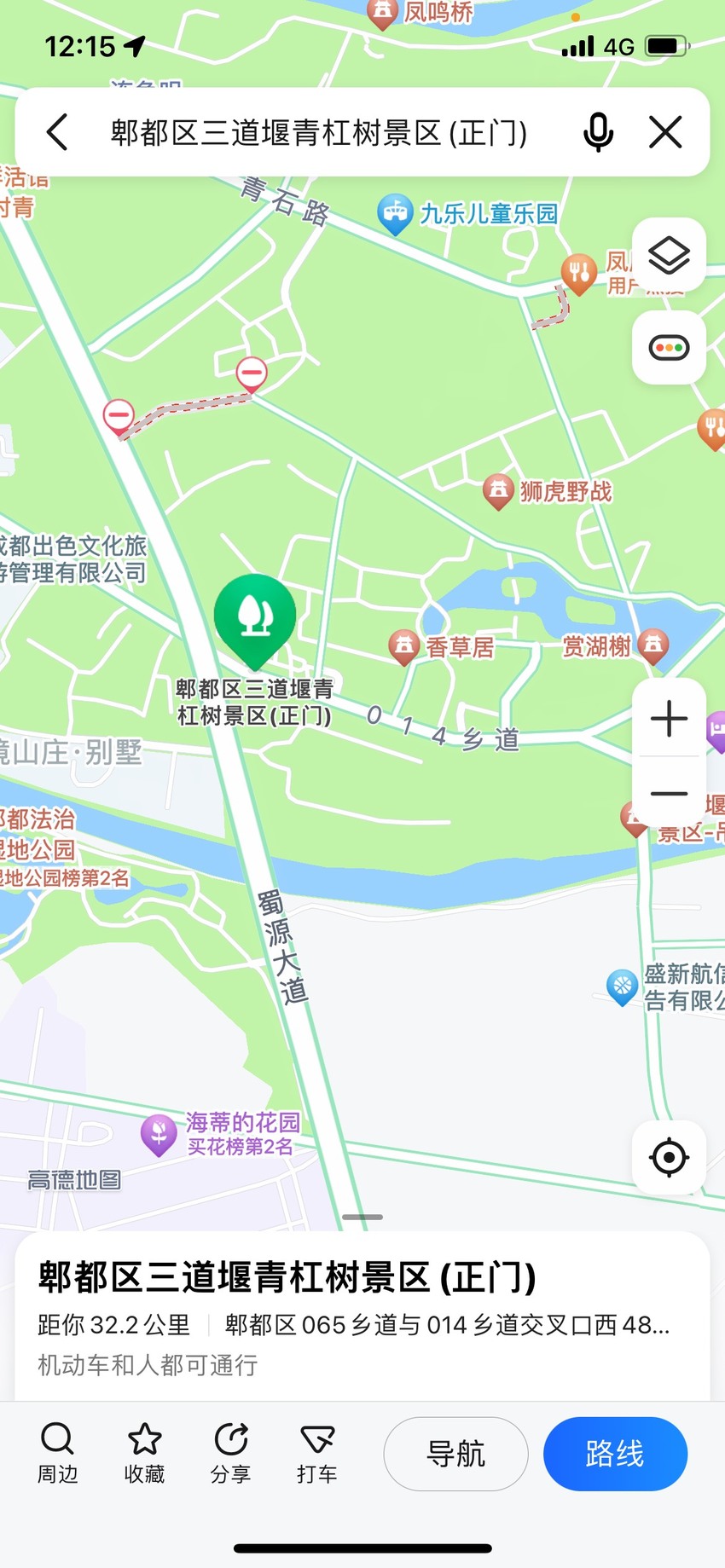Edit the search query text field
The height and width of the screenshot is (1568, 725).
click(x=319, y=133)
